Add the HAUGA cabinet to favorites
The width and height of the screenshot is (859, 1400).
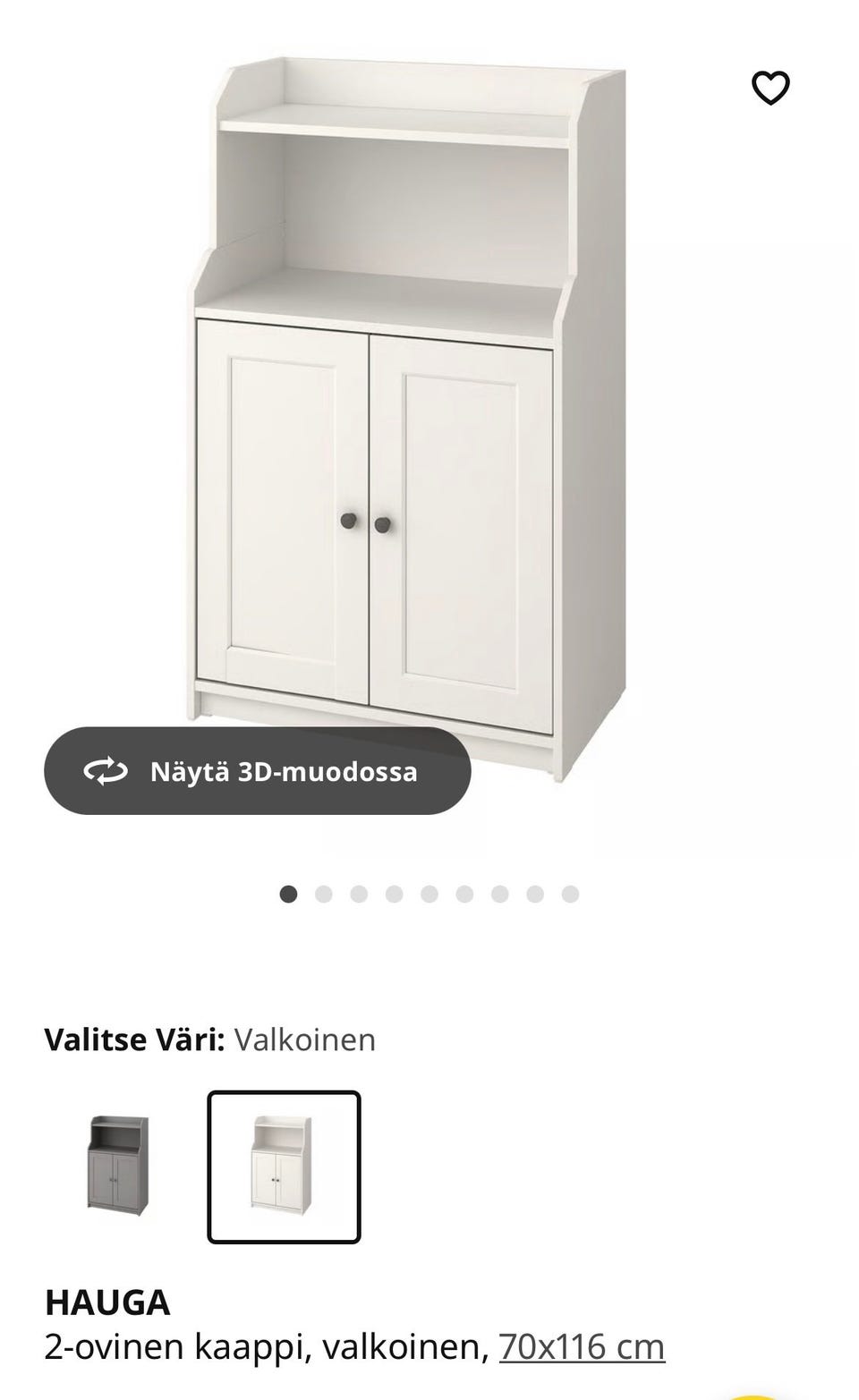(770, 86)
